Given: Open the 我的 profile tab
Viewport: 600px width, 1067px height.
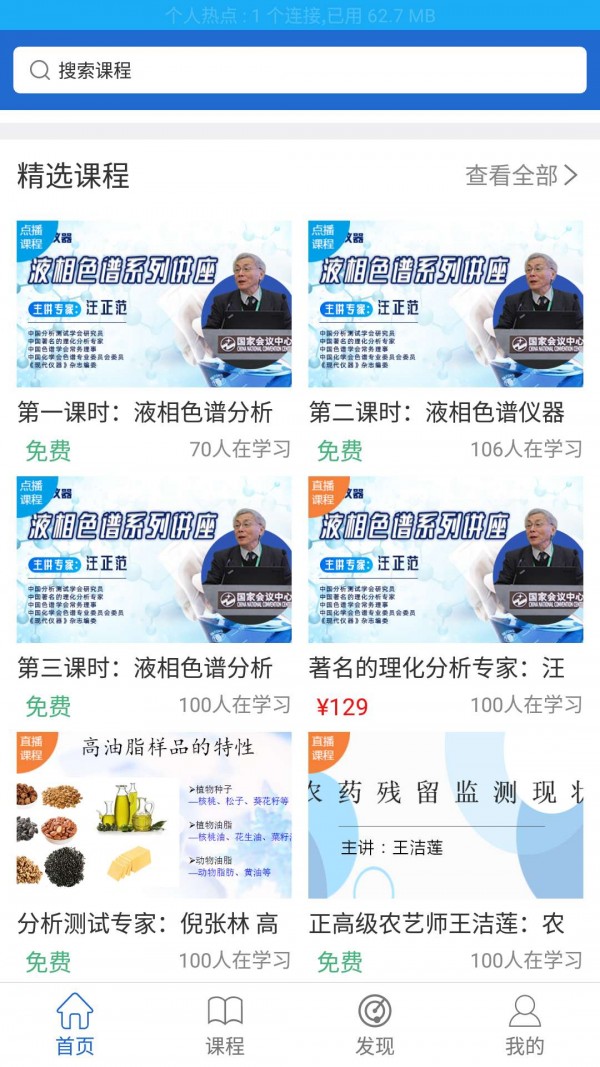Looking at the screenshot, I should coord(524,1025).
